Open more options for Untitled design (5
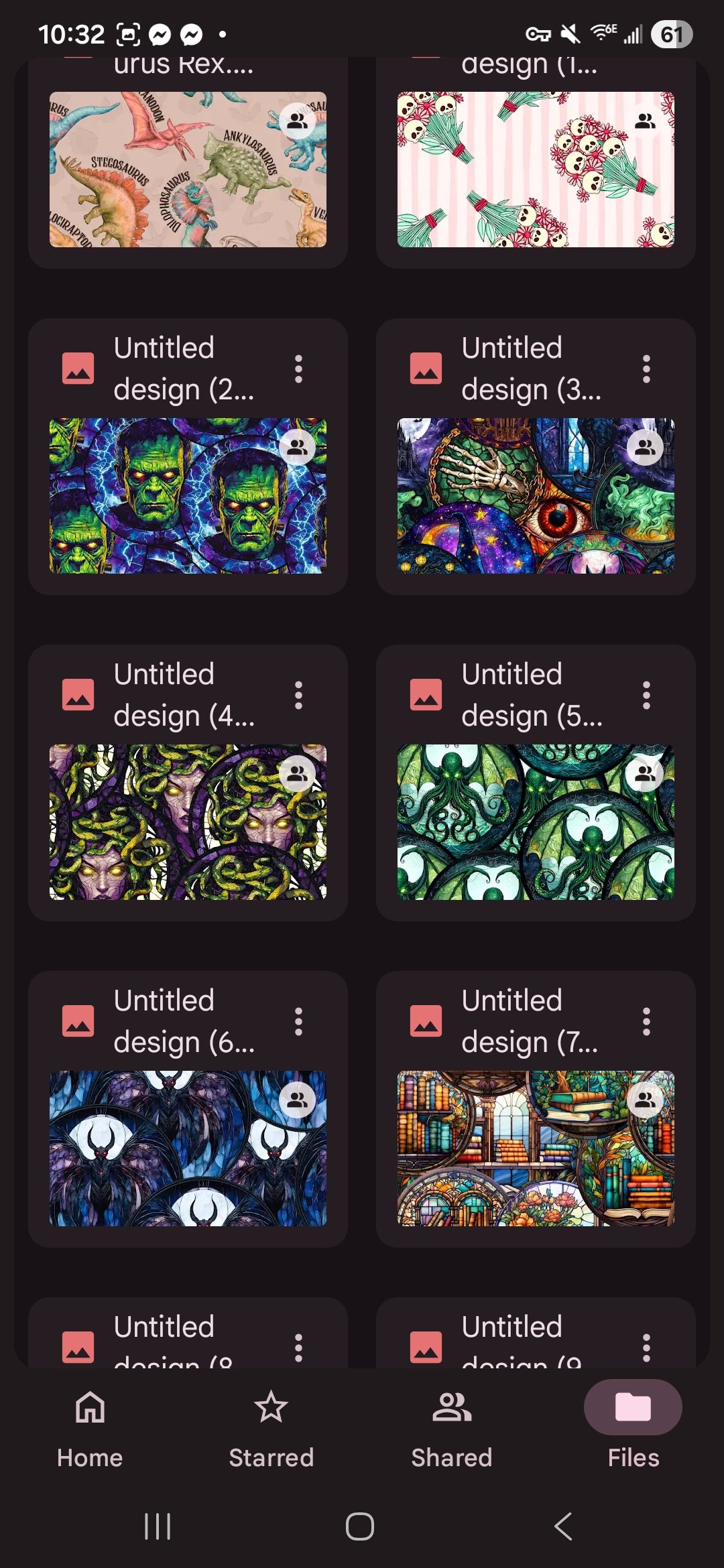The width and height of the screenshot is (724, 1568). [x=646, y=696]
